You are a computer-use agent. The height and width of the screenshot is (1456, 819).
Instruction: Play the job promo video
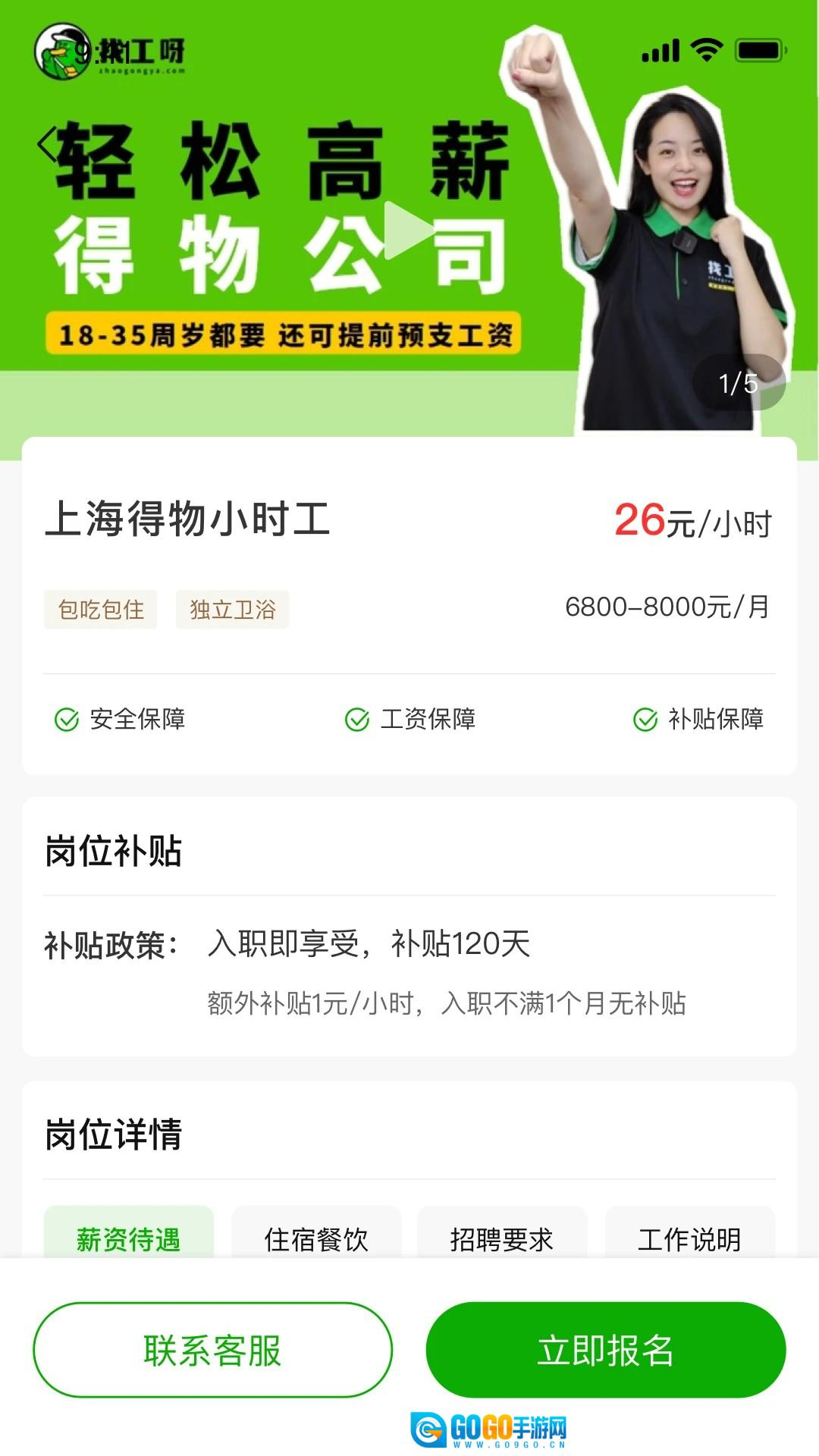coord(408,230)
